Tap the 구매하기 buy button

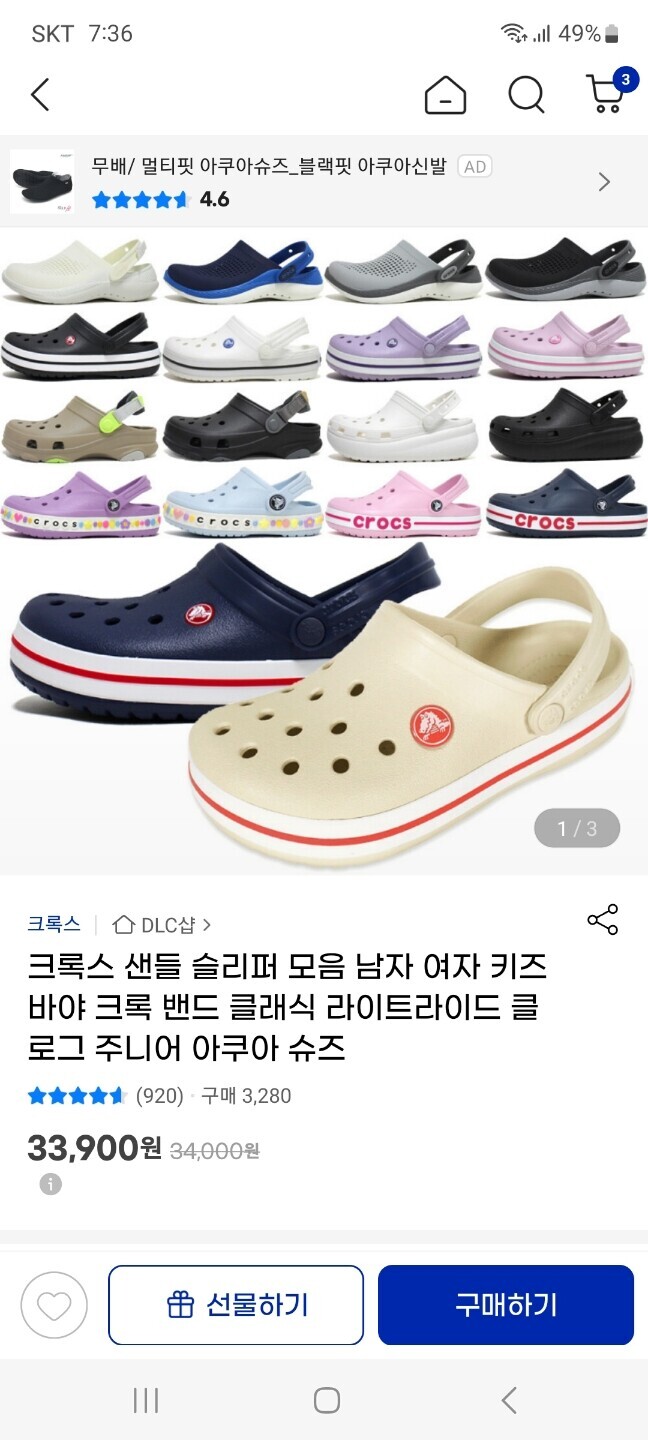506,1305
